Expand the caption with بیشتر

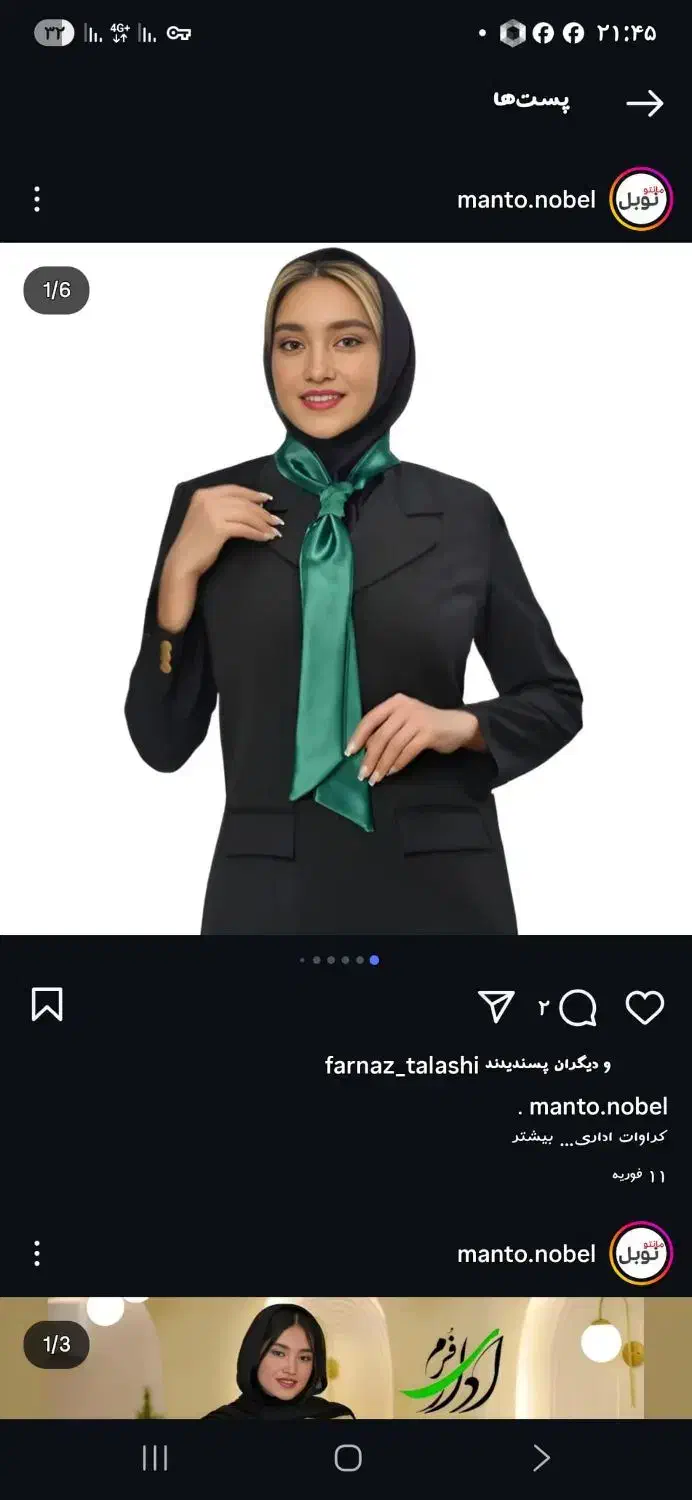[x=531, y=1137]
